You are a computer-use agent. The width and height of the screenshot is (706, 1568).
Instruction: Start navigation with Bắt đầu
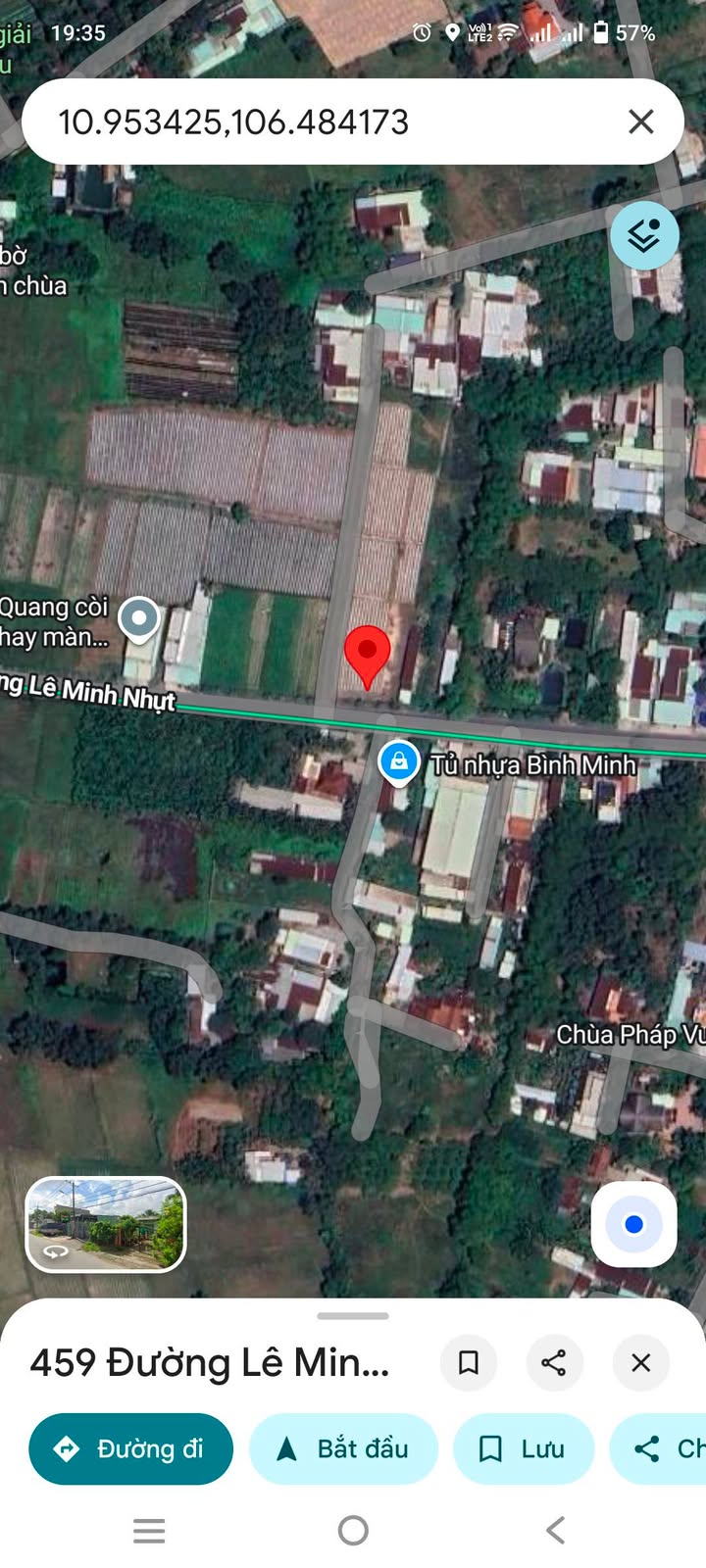(343, 1448)
